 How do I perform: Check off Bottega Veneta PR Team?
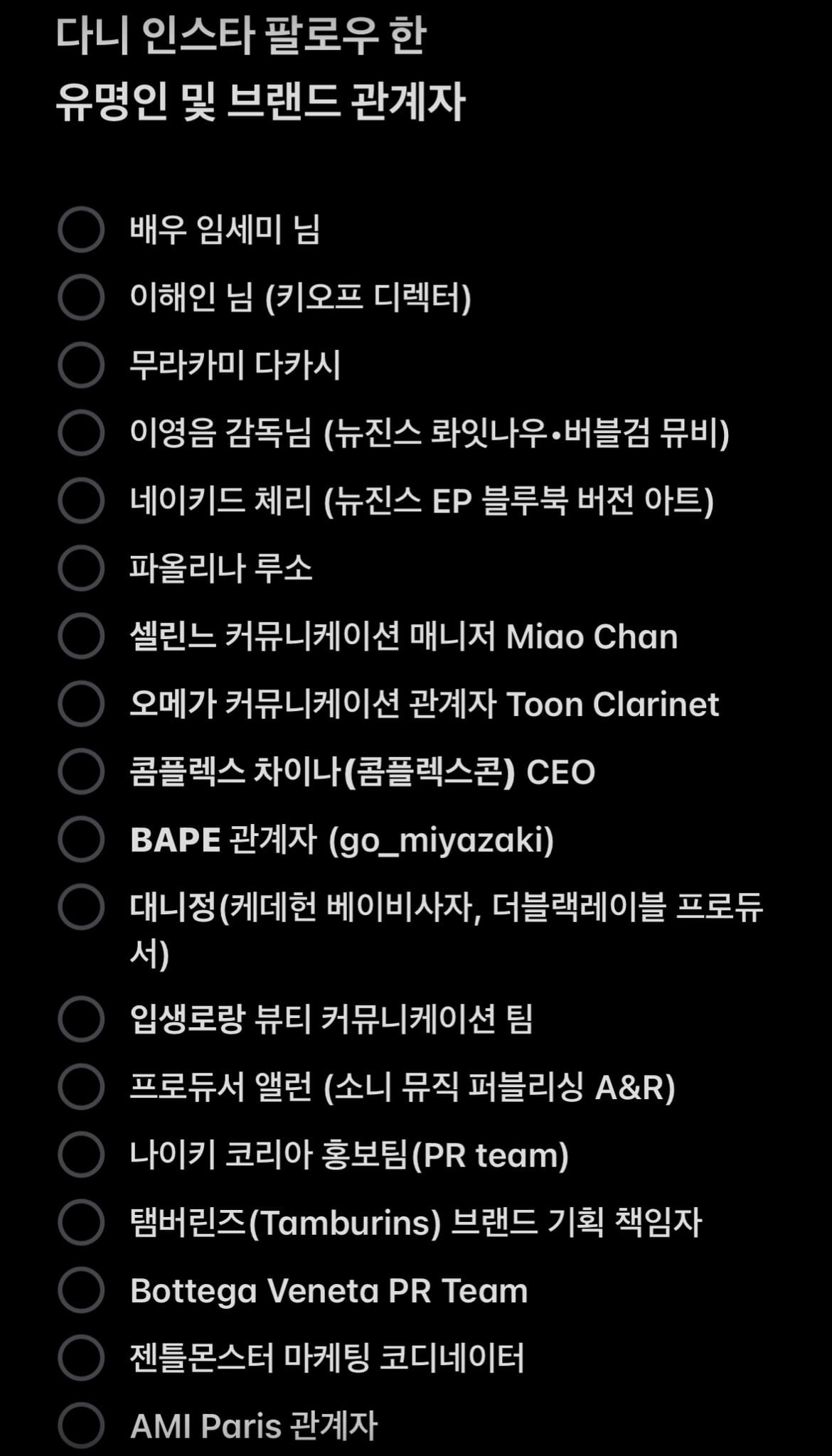(81, 1290)
